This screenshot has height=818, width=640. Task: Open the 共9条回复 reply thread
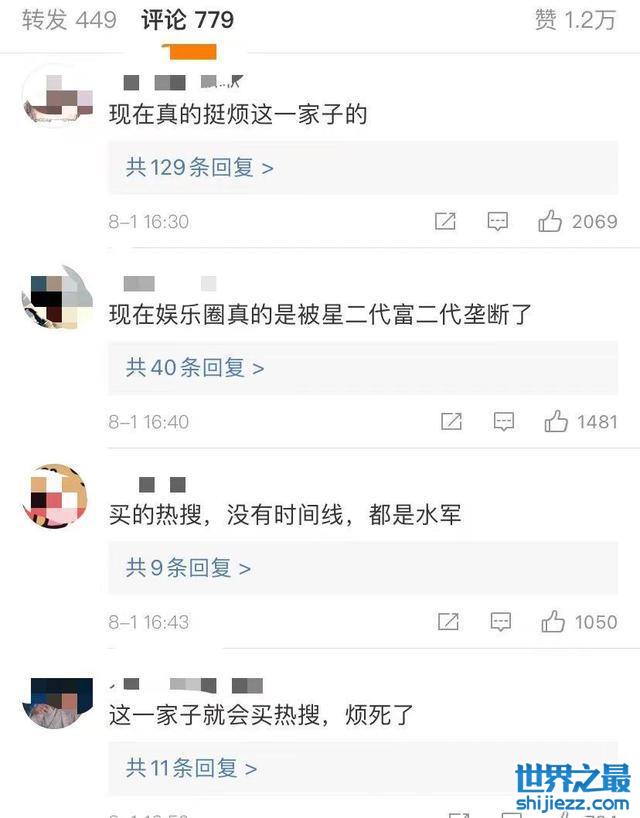coord(188,568)
